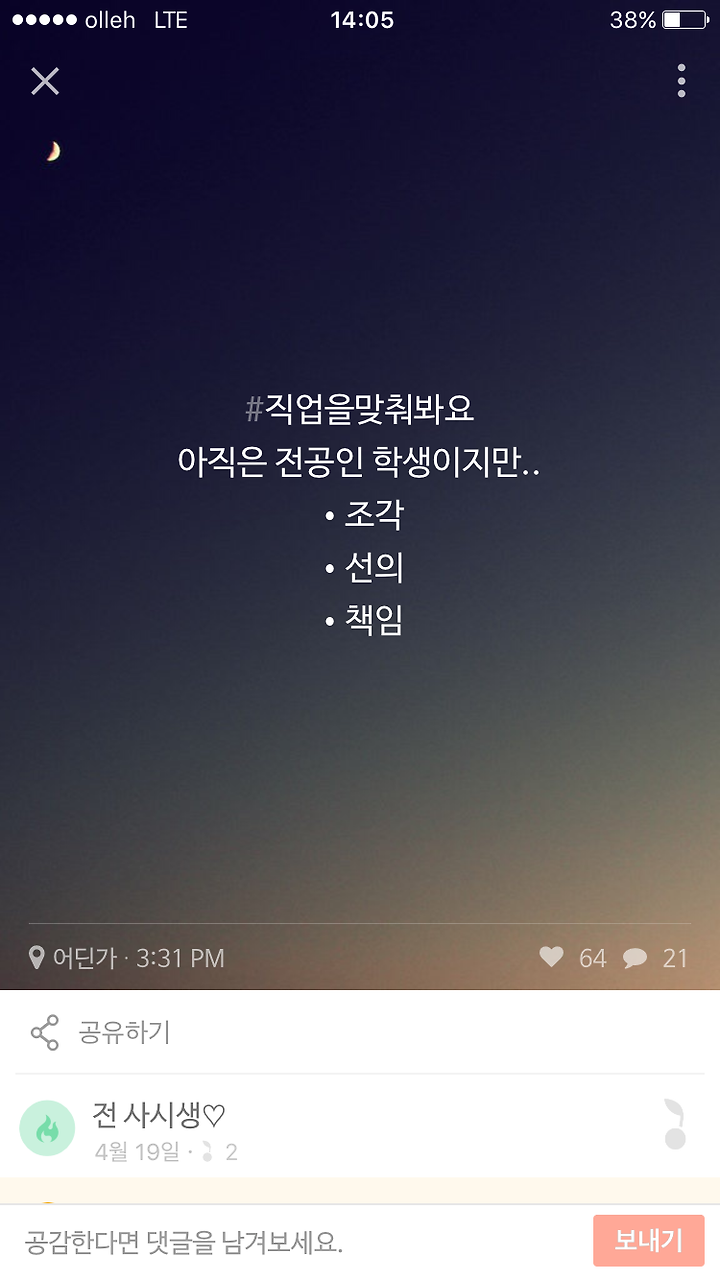Open the #직업을맞춰봐요 hashtag

pyautogui.click(x=359, y=408)
